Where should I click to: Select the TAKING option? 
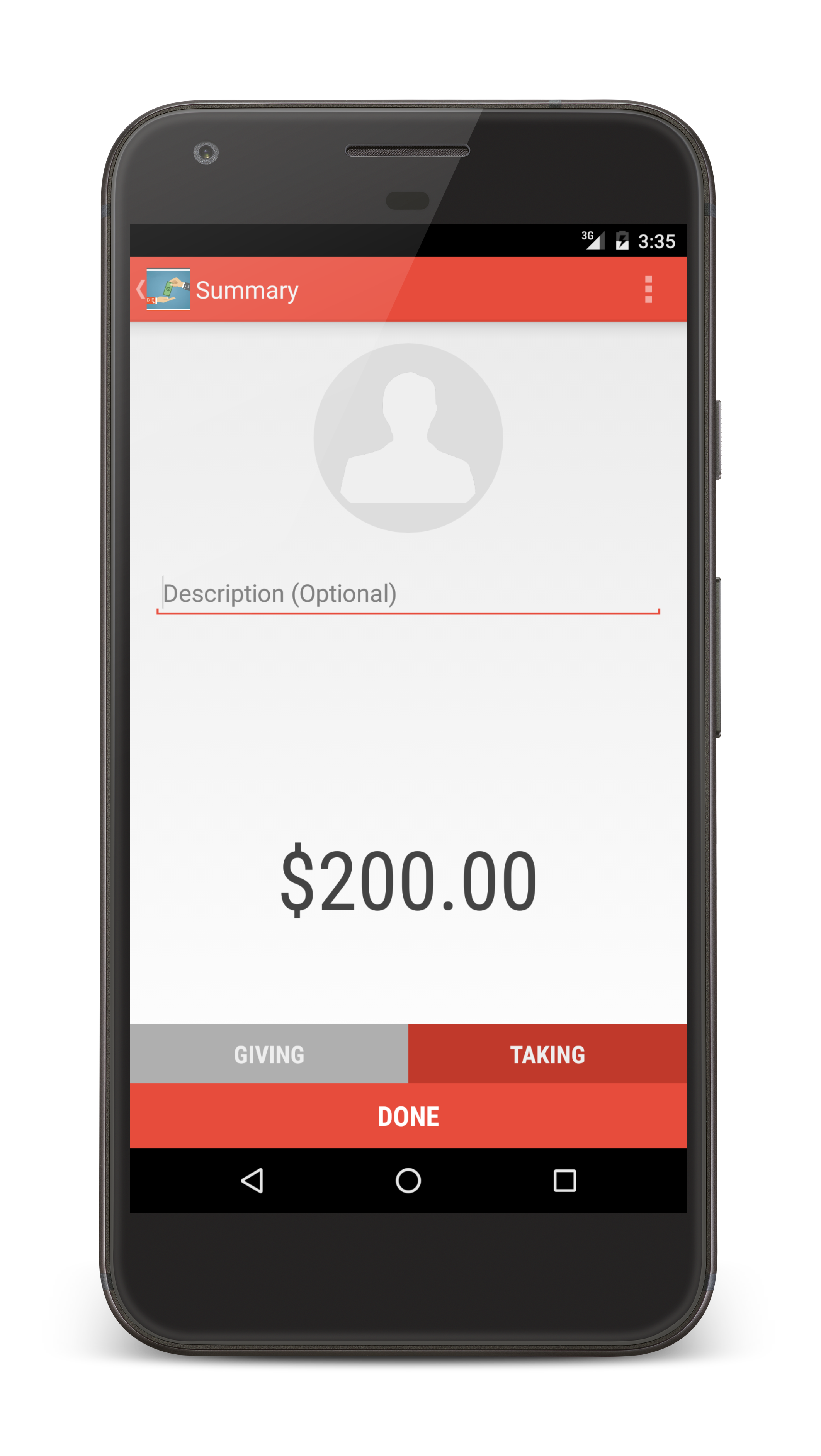pyautogui.click(x=547, y=1054)
